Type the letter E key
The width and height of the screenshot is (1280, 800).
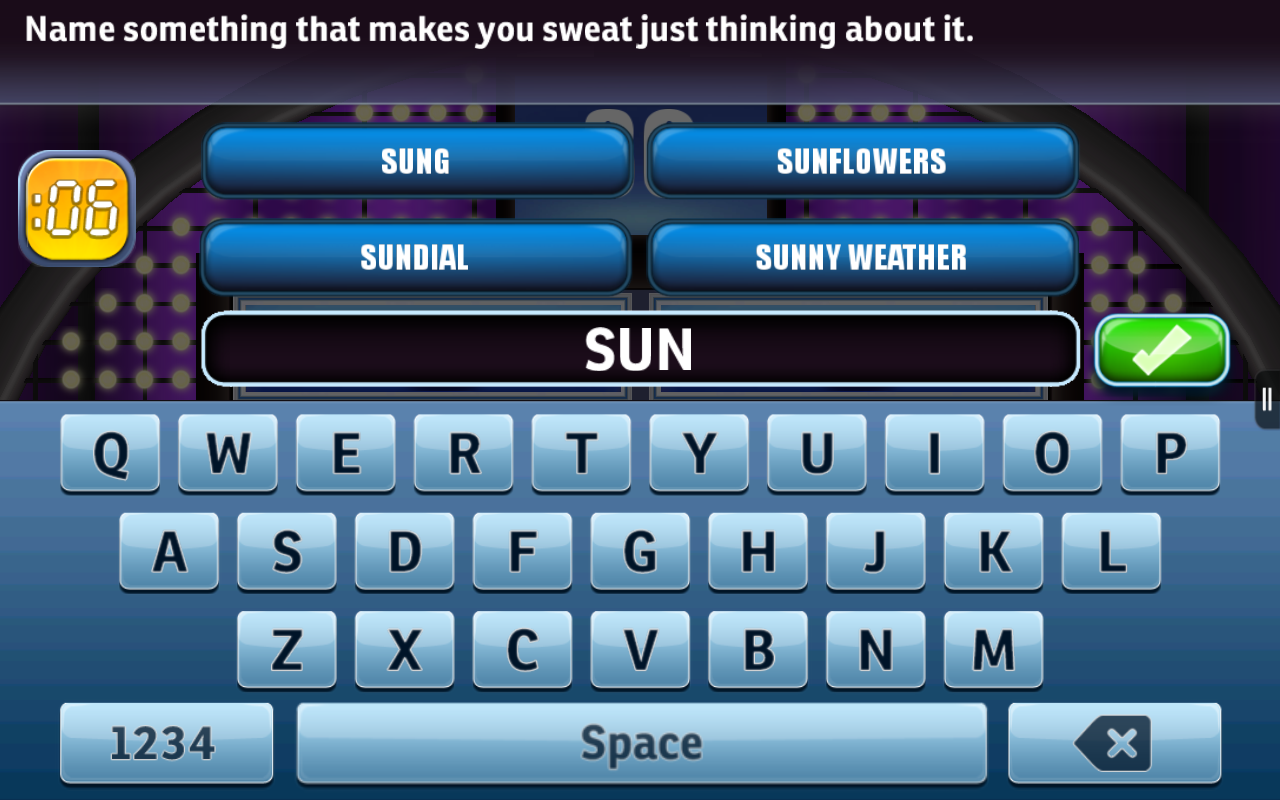346,453
